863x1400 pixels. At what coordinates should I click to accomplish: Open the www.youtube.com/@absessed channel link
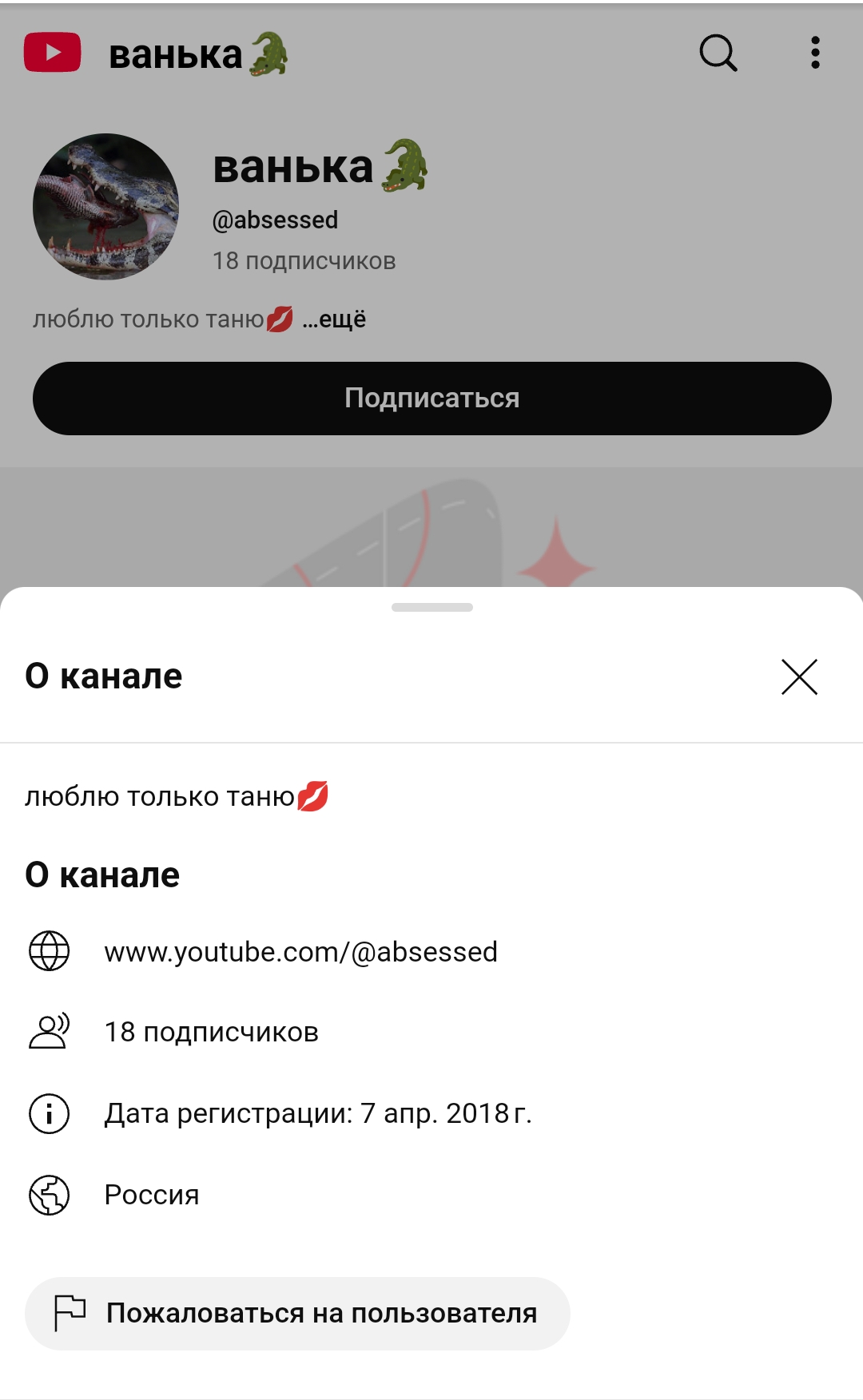tap(300, 952)
